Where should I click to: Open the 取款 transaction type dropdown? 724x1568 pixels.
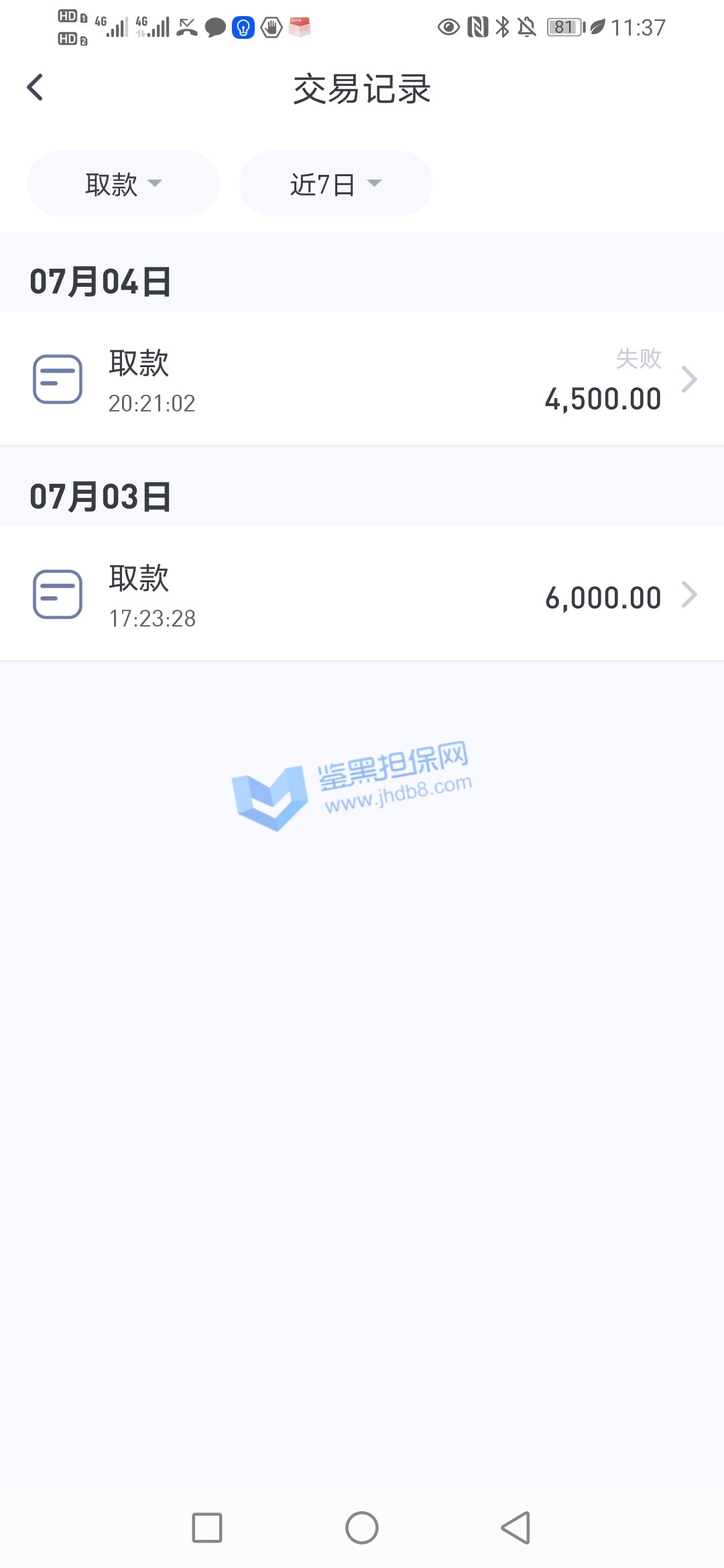[123, 184]
